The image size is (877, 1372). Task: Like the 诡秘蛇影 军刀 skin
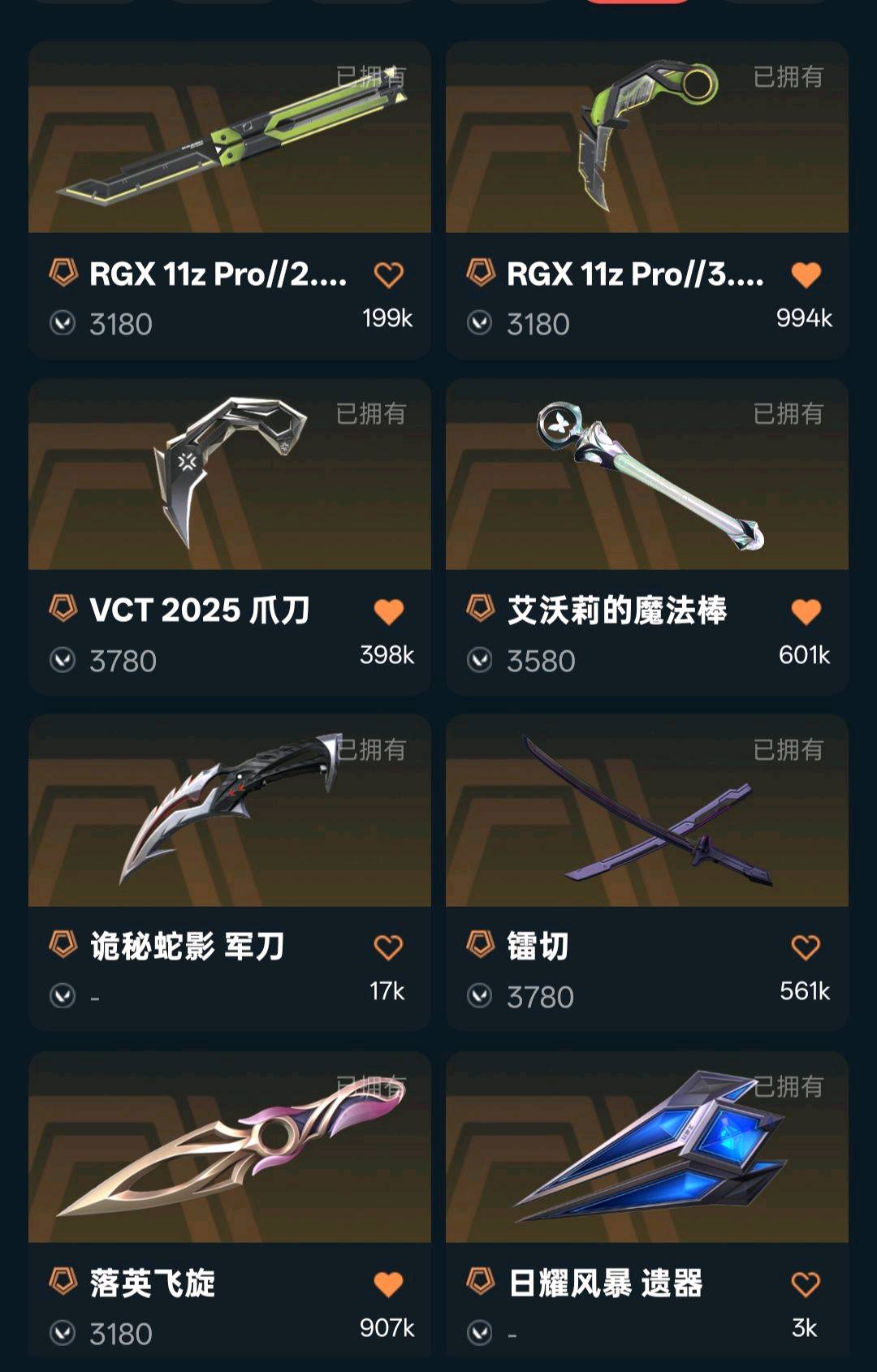tap(388, 947)
